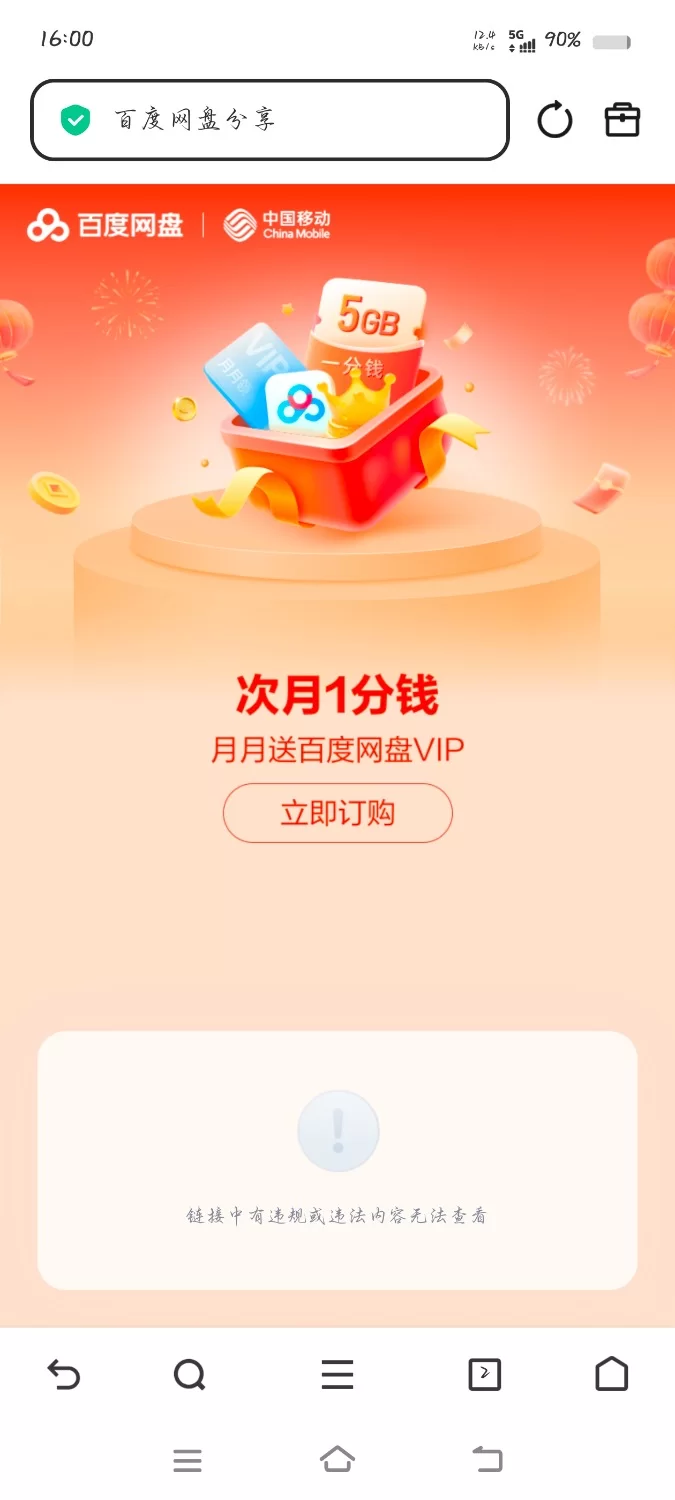Open the browser menu
The height and width of the screenshot is (1500, 675).
[x=337, y=1376]
